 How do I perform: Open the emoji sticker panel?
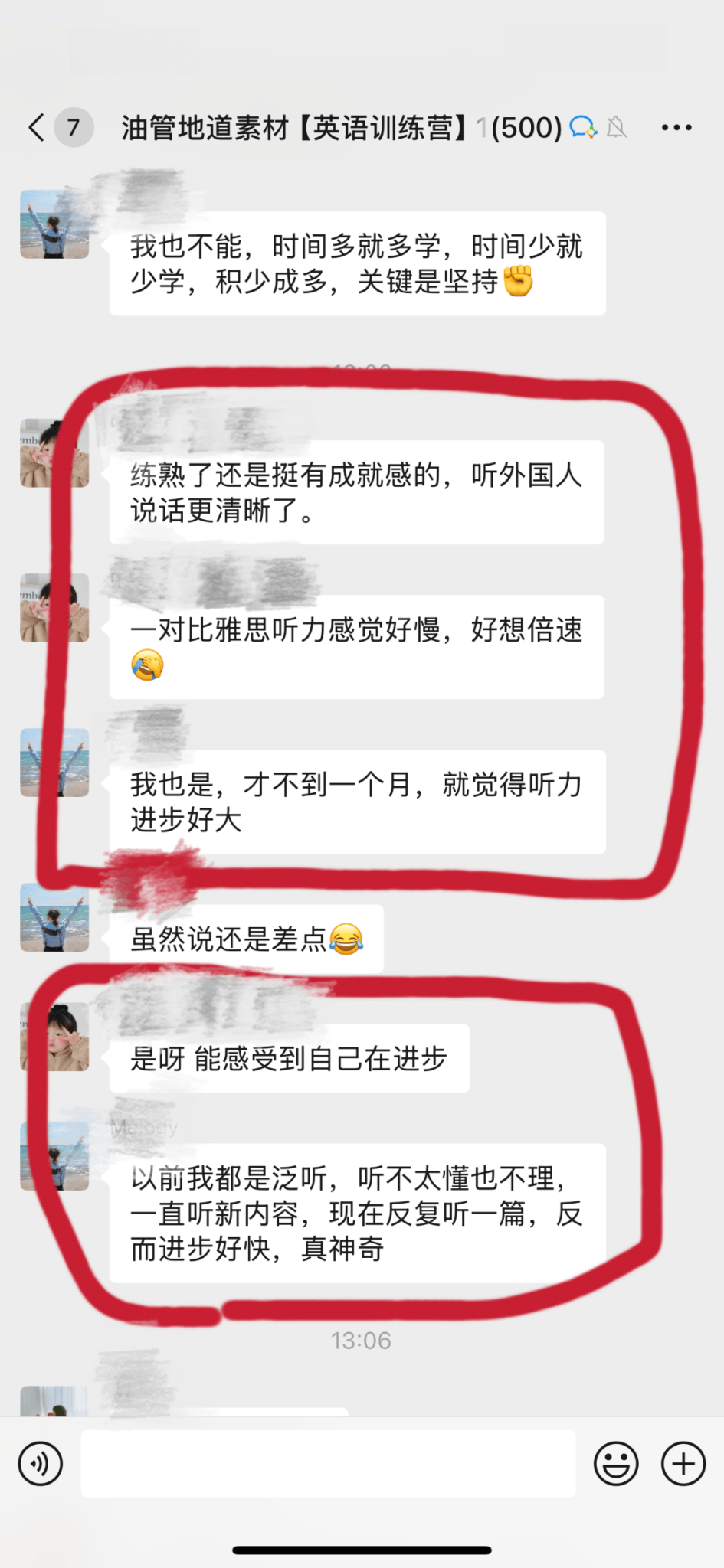pyautogui.click(x=616, y=1463)
